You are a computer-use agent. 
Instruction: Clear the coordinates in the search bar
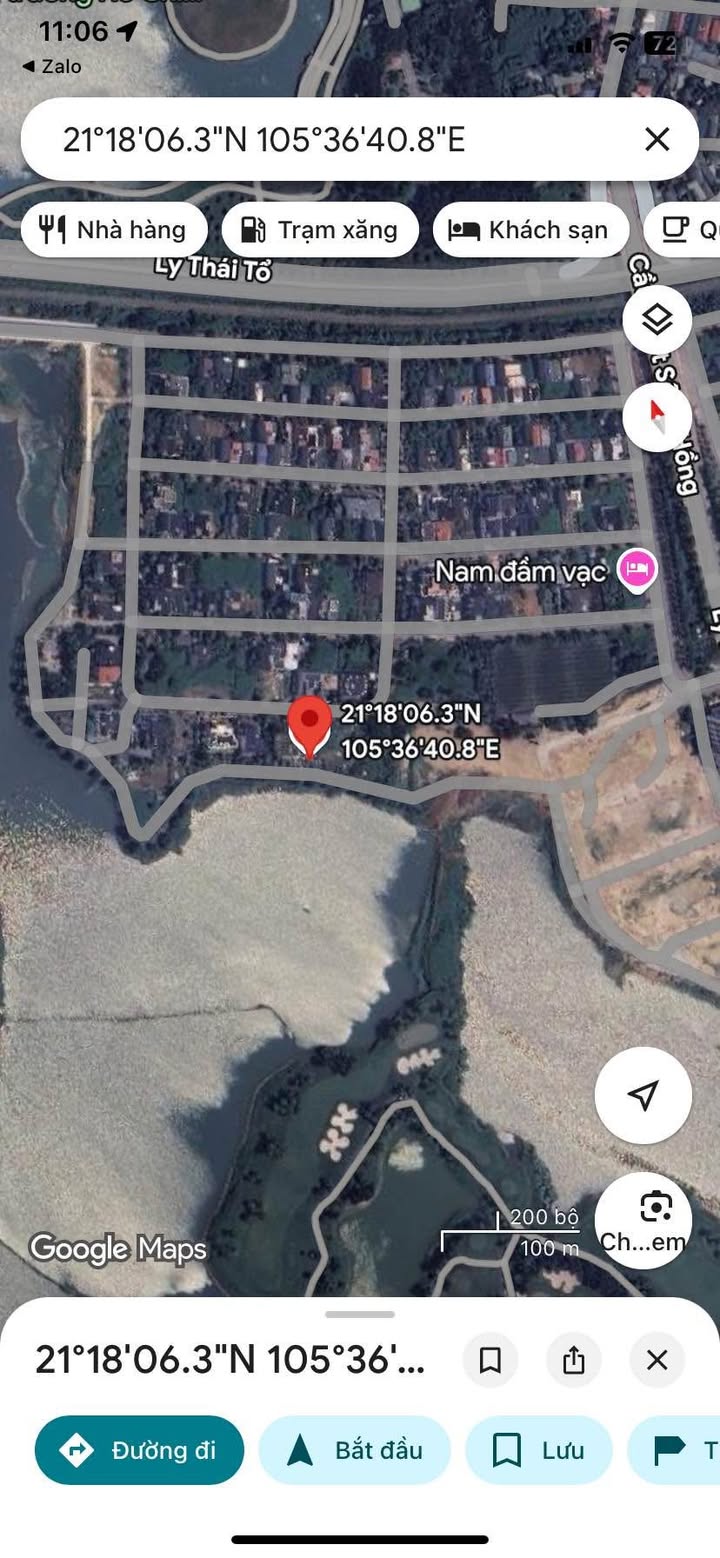[x=657, y=139]
